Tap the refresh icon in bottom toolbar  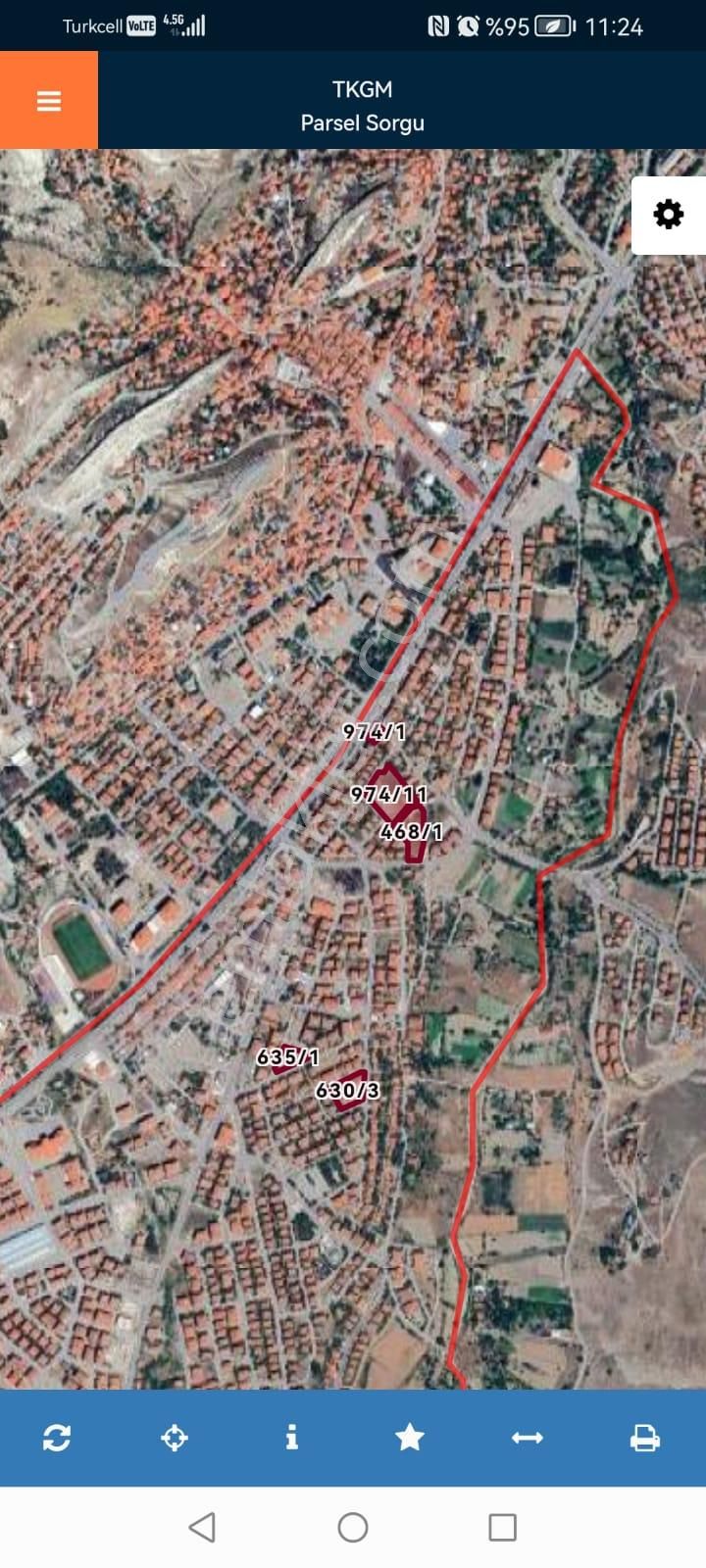57,1438
